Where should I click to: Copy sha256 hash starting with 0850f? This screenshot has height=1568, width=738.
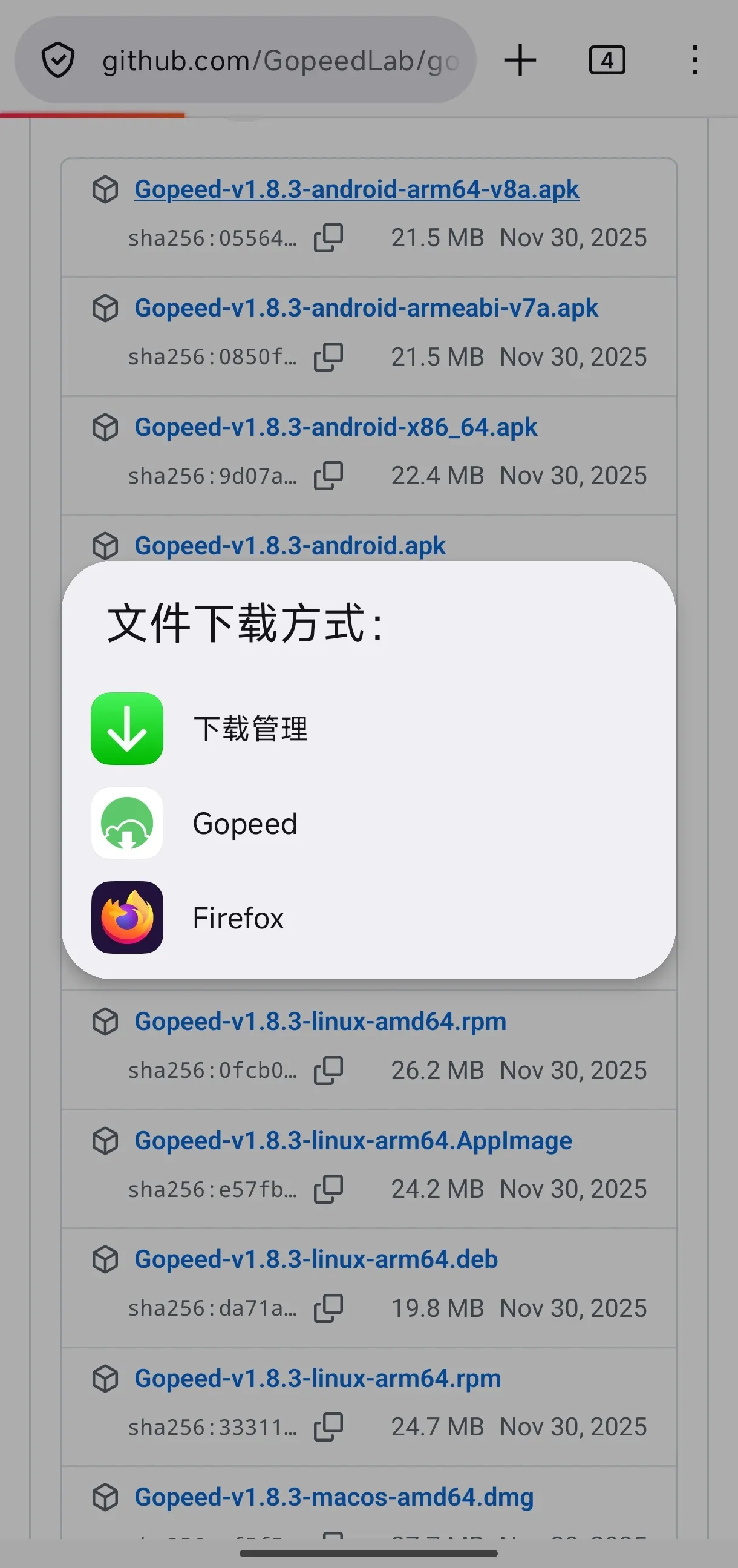tap(328, 356)
